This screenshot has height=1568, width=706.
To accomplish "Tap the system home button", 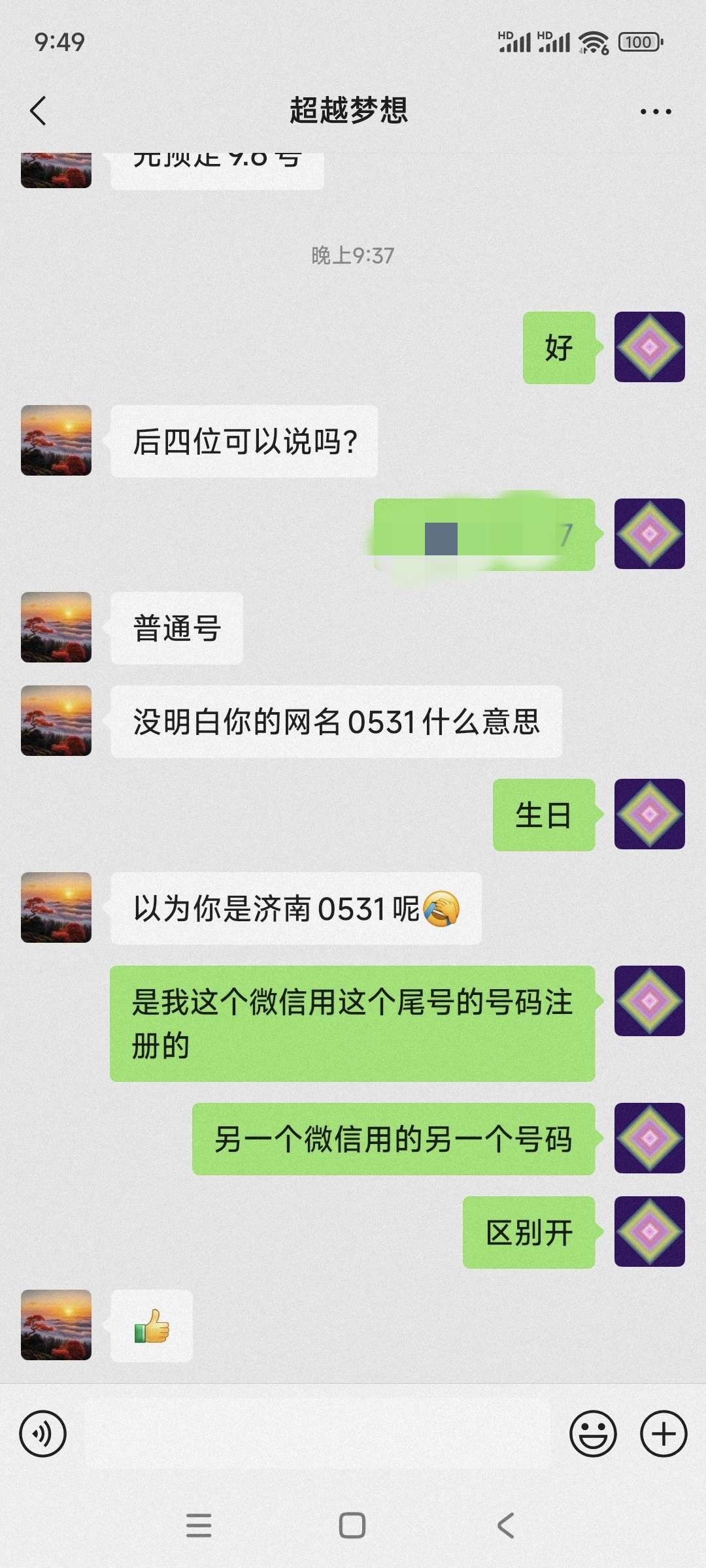I will [x=352, y=1526].
